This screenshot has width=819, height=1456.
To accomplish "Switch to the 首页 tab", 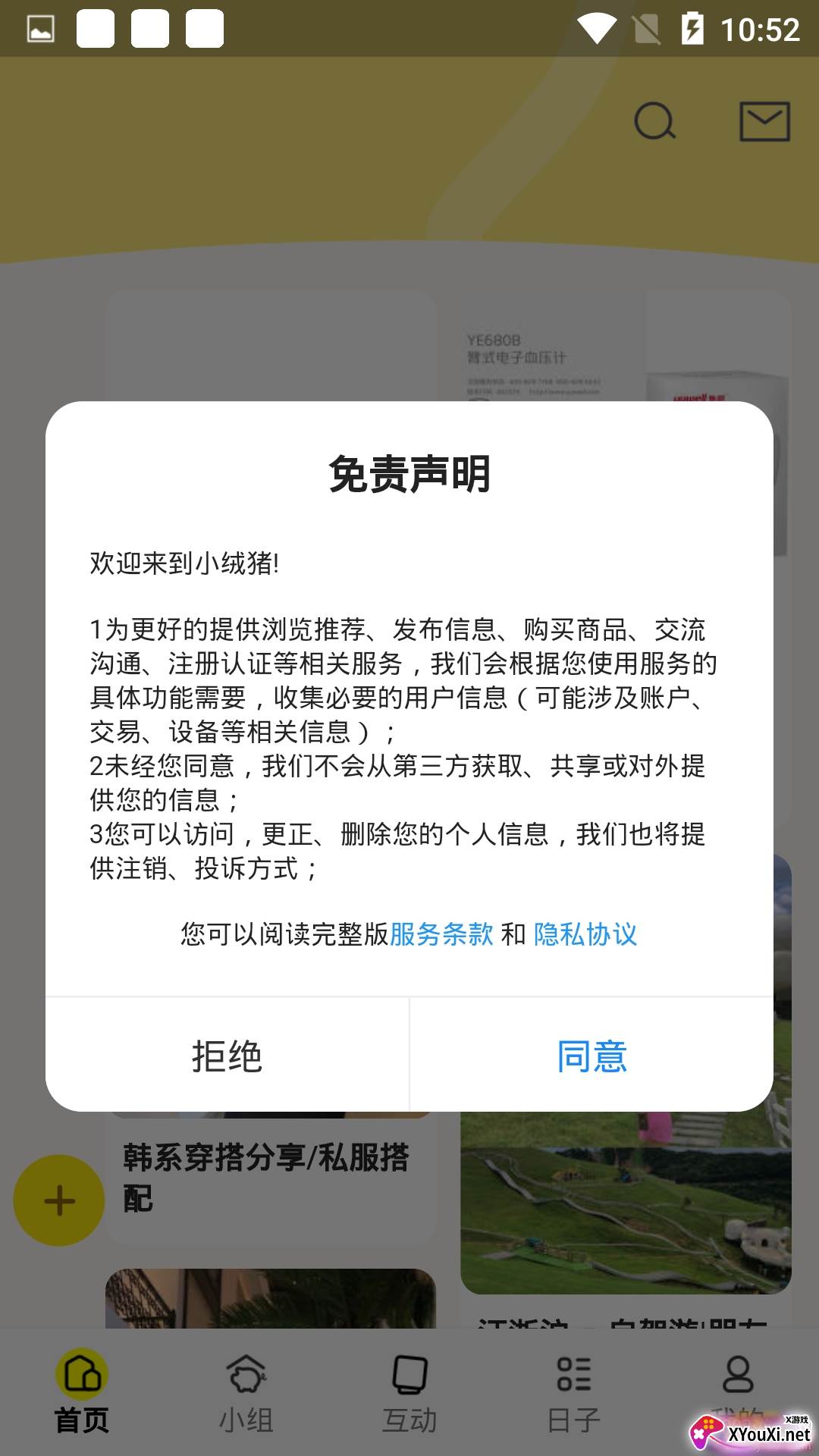I will [x=82, y=1392].
